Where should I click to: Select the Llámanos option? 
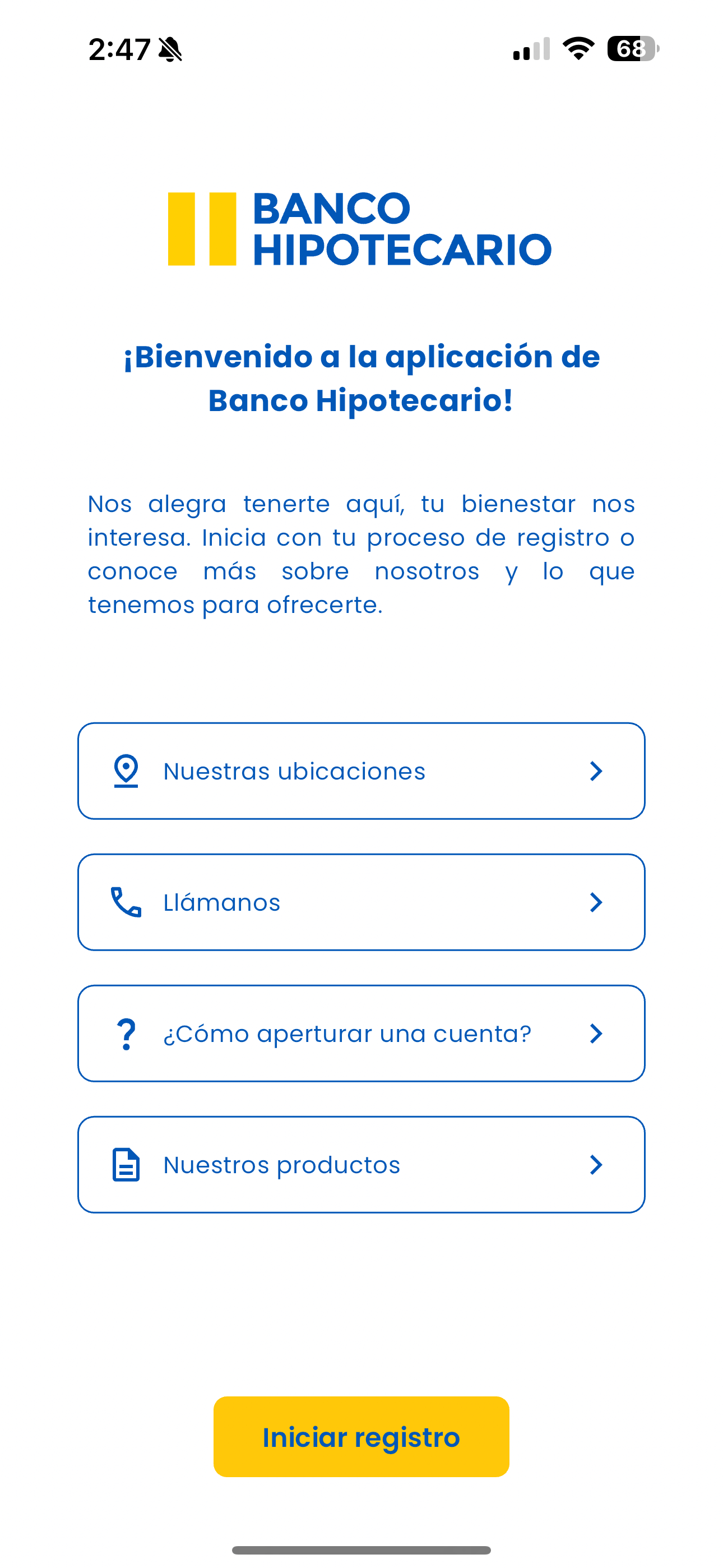(x=361, y=902)
